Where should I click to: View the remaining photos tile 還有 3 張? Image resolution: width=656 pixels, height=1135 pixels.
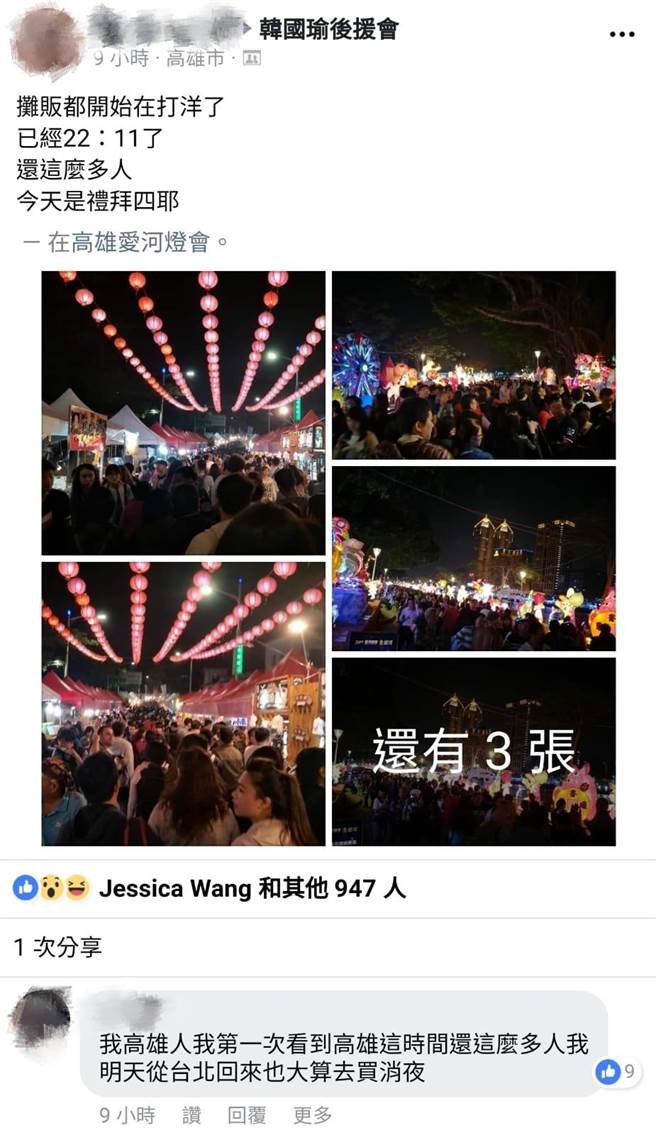(474, 751)
